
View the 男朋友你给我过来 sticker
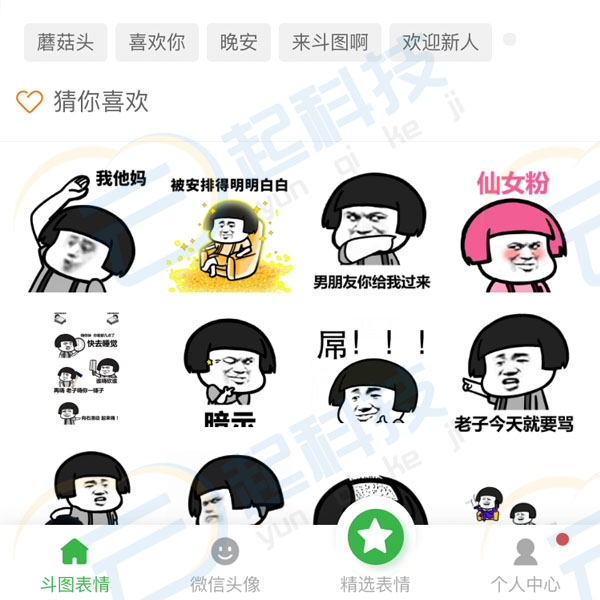click(x=372, y=232)
